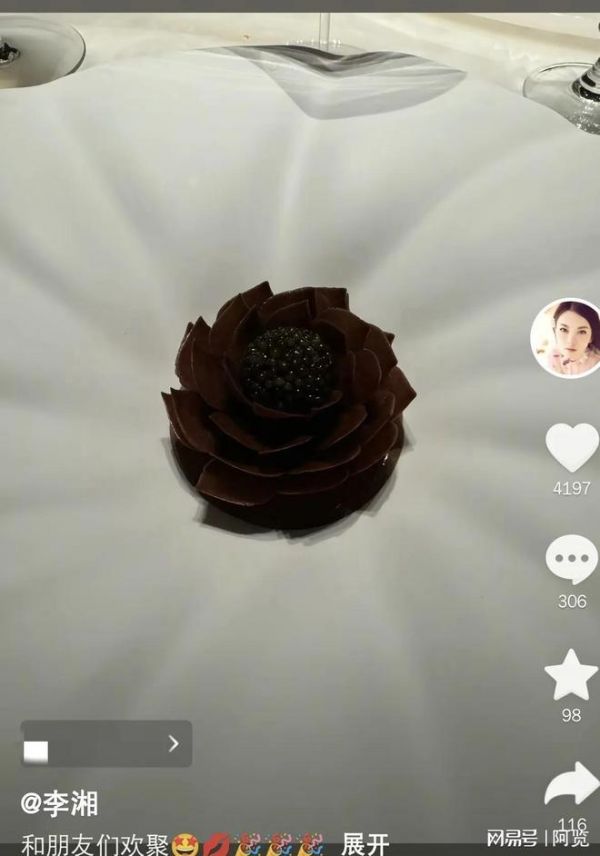The height and width of the screenshot is (856, 600).
Task: Like this video with the heart
Action: [571, 448]
